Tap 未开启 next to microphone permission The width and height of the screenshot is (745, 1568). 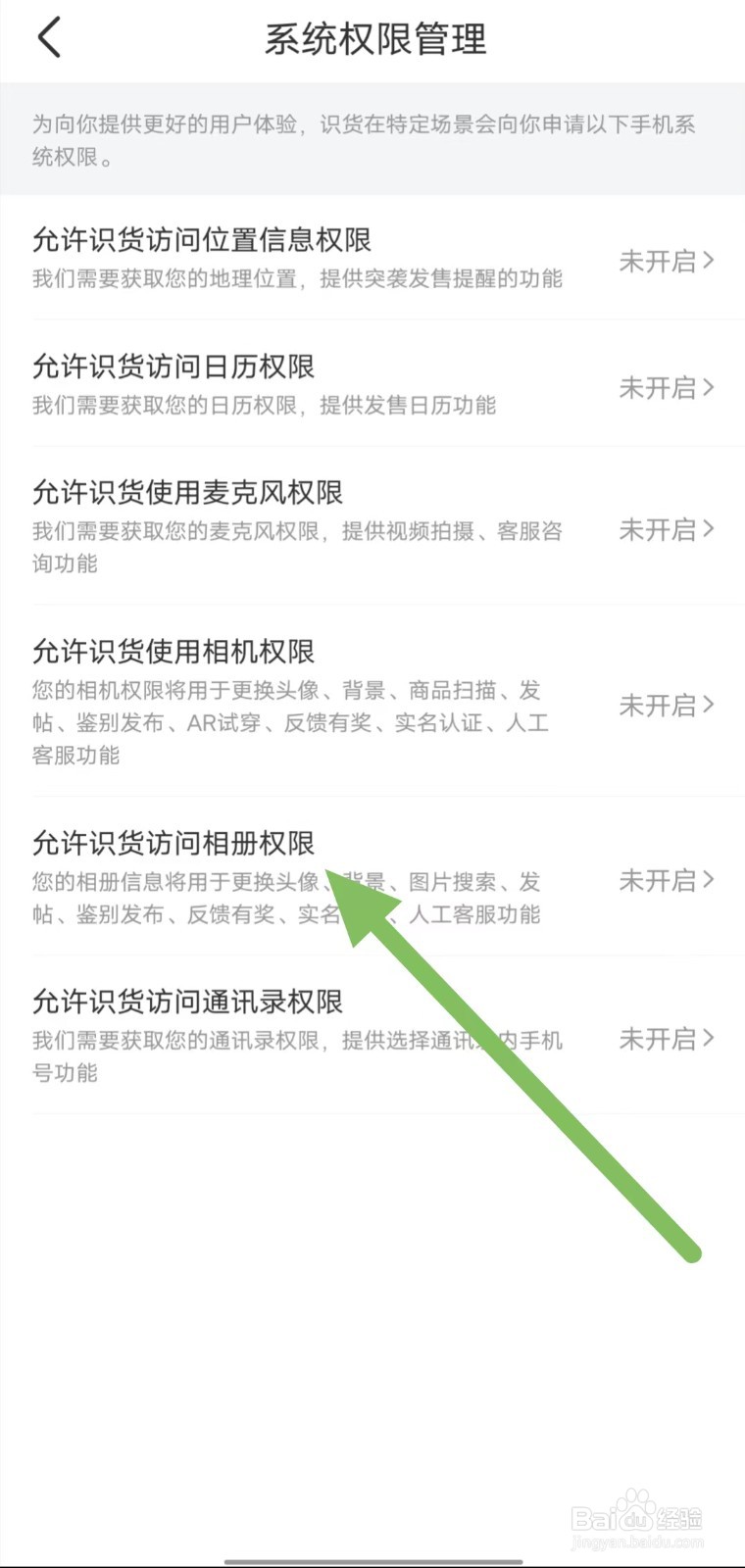(658, 530)
